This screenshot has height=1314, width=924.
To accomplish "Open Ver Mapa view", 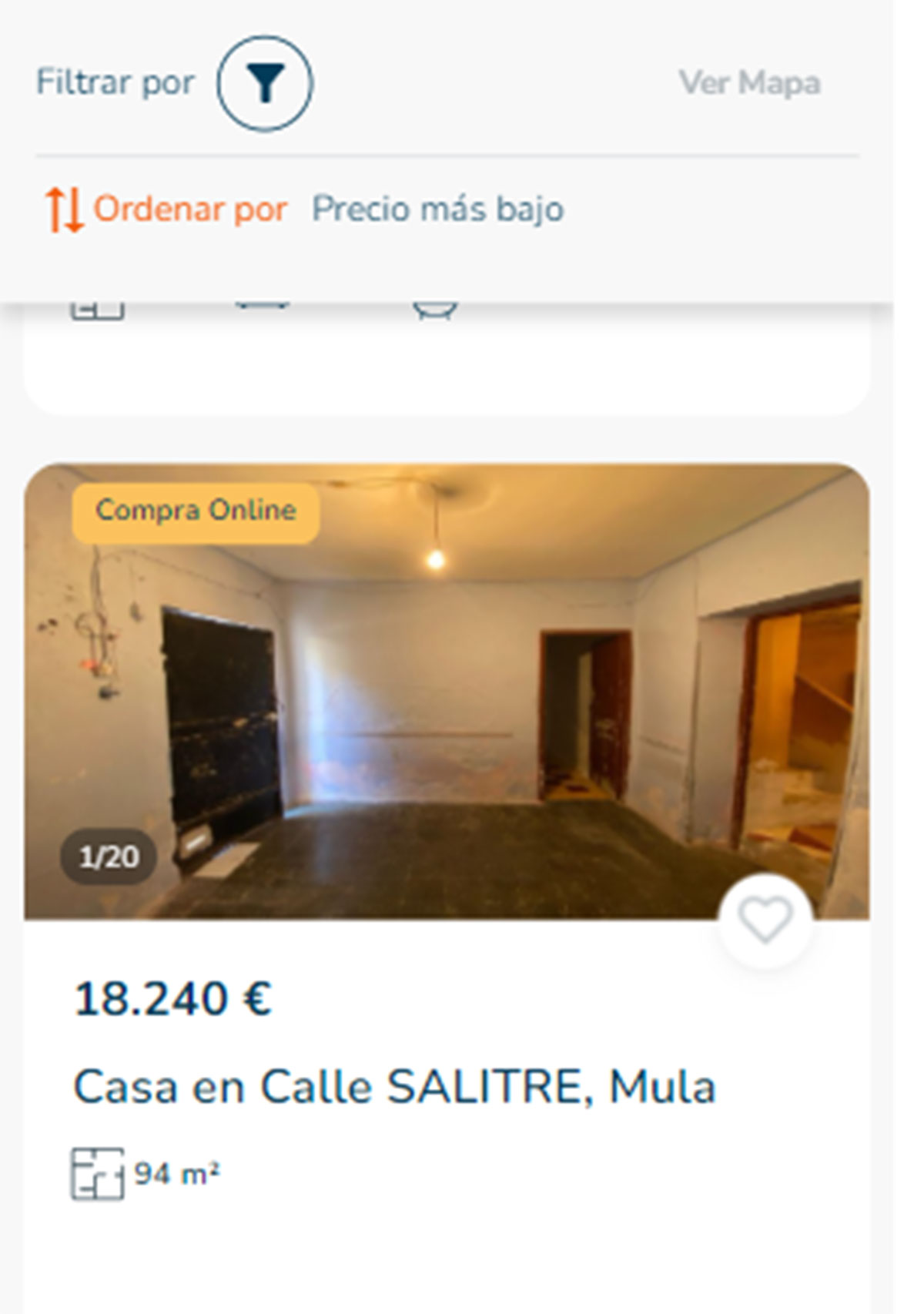I will (748, 83).
